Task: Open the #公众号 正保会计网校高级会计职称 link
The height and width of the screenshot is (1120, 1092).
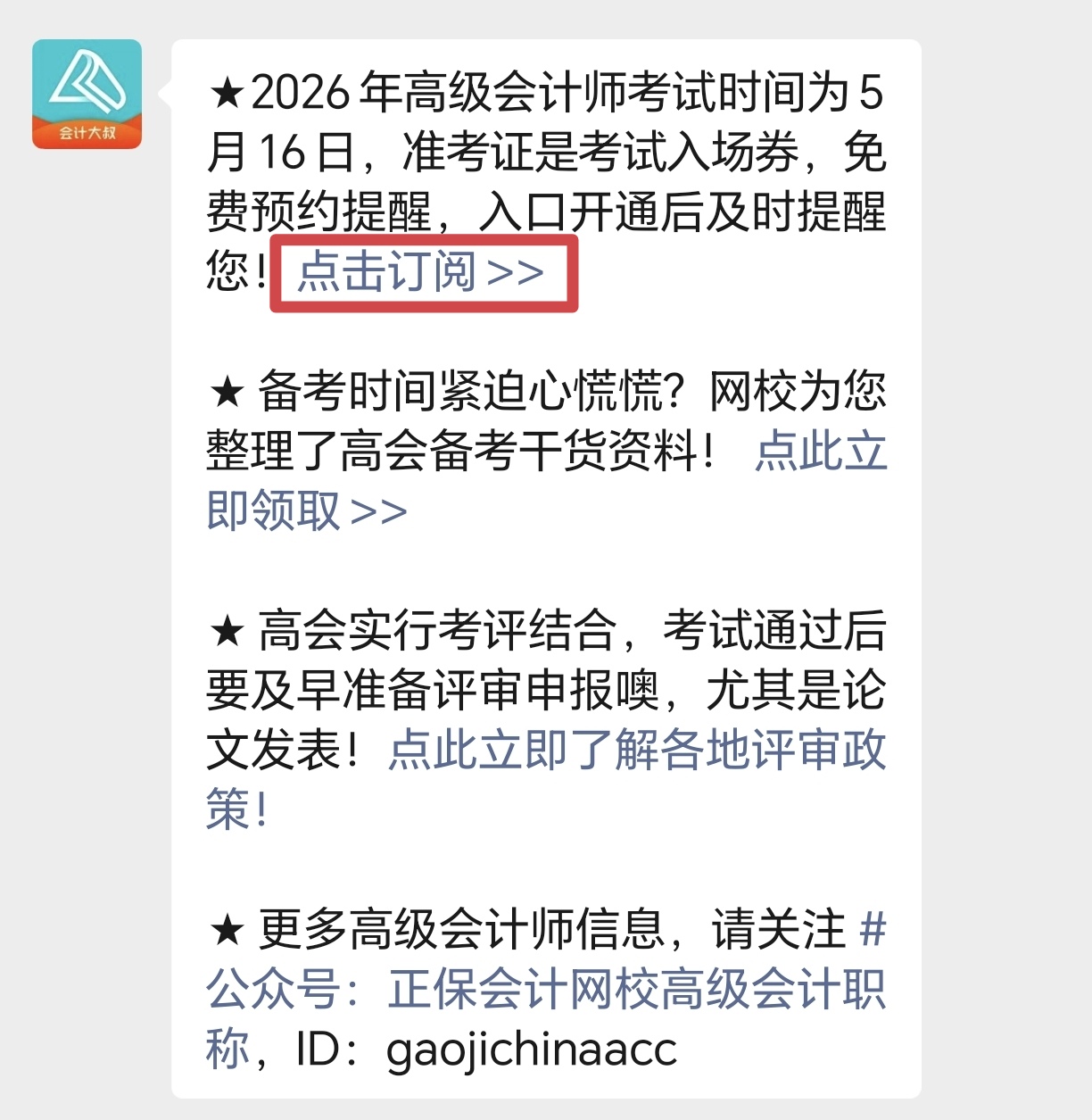Action: (x=546, y=989)
